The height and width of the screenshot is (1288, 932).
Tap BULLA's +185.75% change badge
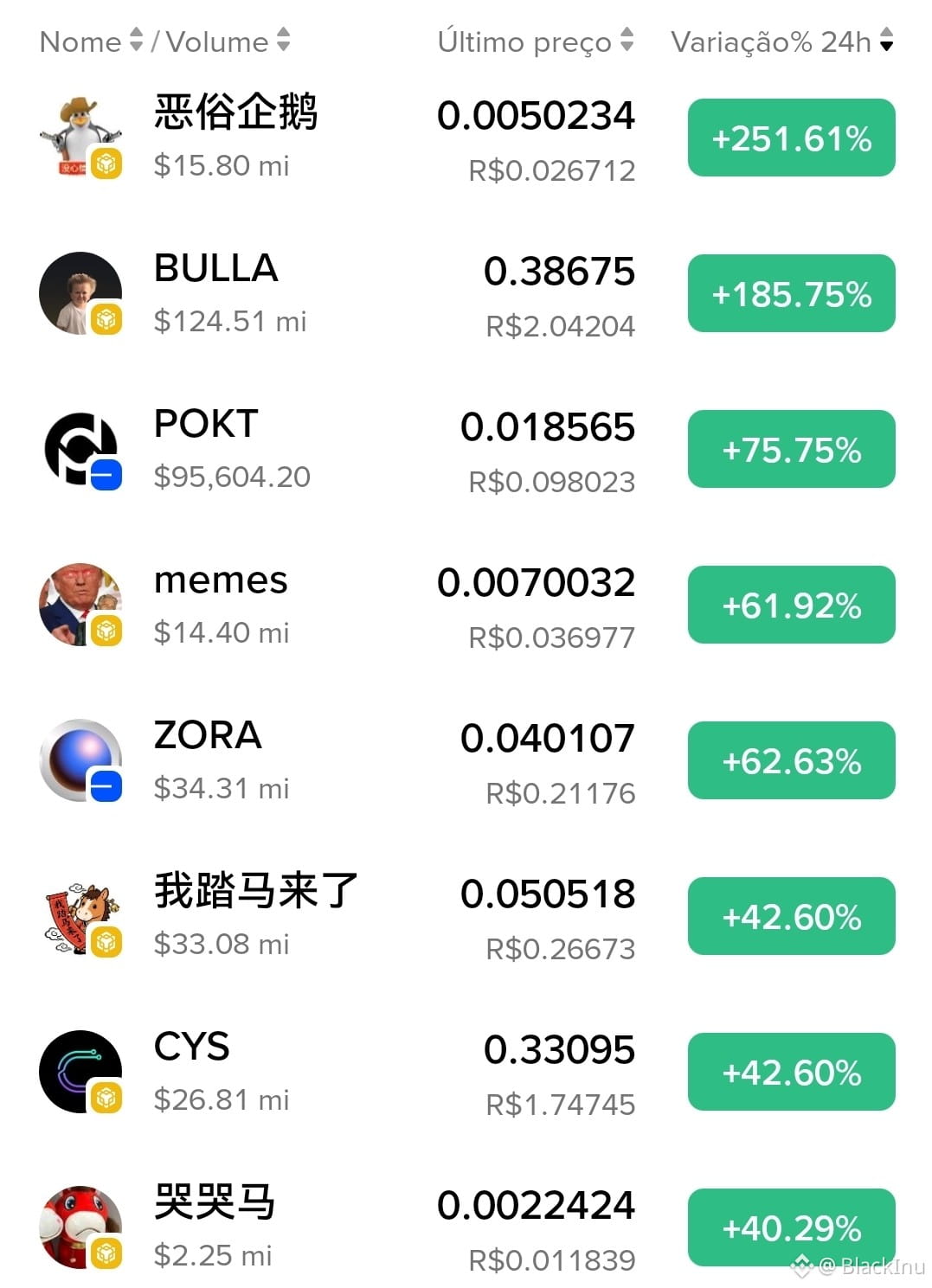[791, 294]
